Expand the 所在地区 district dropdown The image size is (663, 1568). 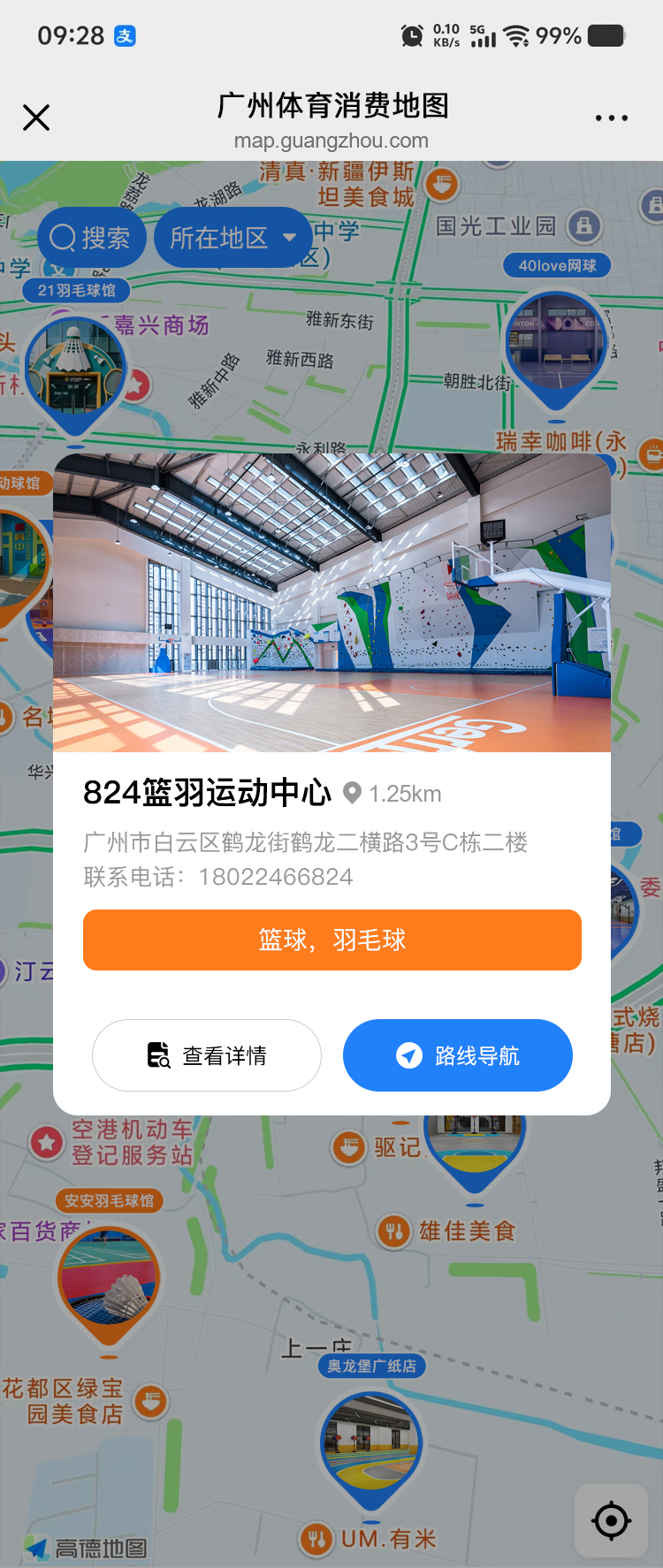point(233,238)
